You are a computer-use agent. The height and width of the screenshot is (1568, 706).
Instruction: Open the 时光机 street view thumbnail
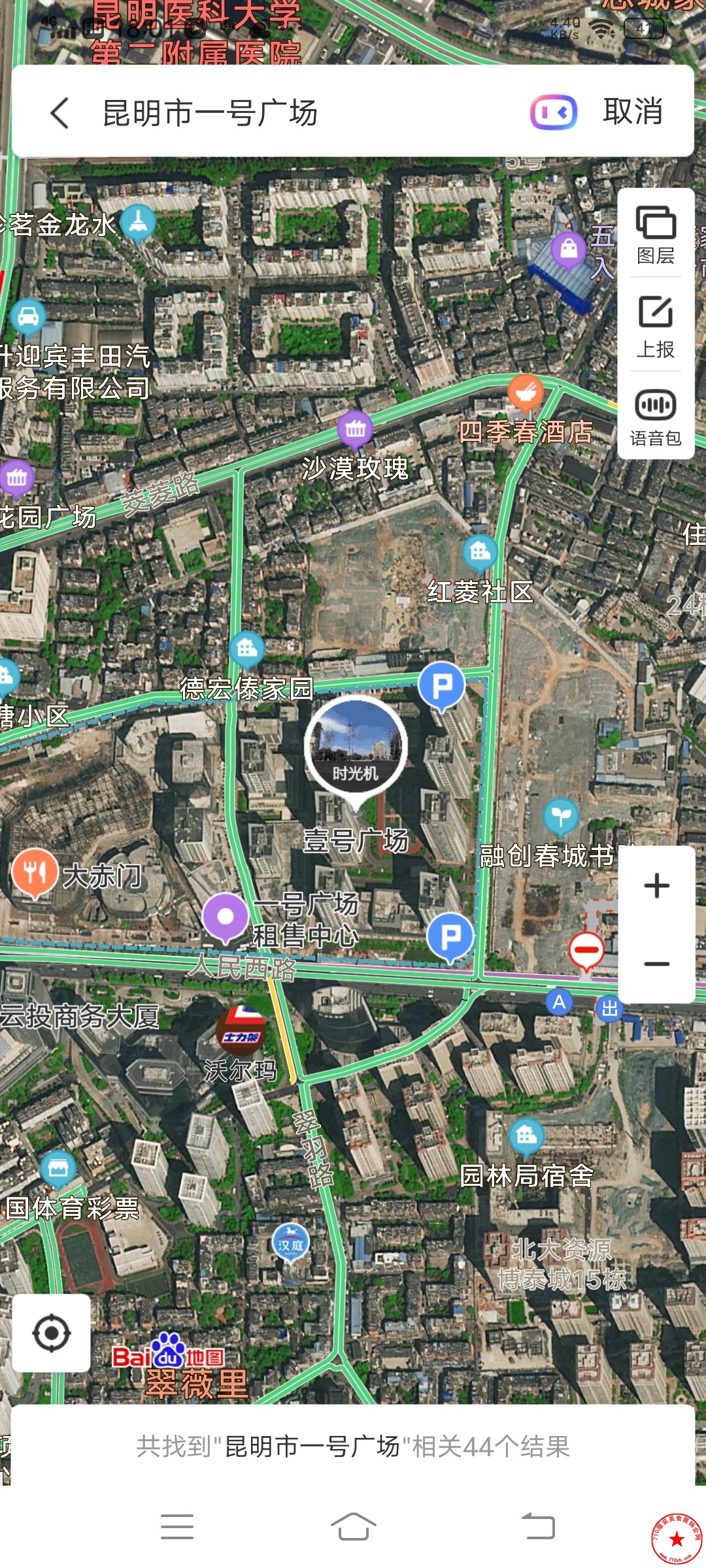point(356,746)
